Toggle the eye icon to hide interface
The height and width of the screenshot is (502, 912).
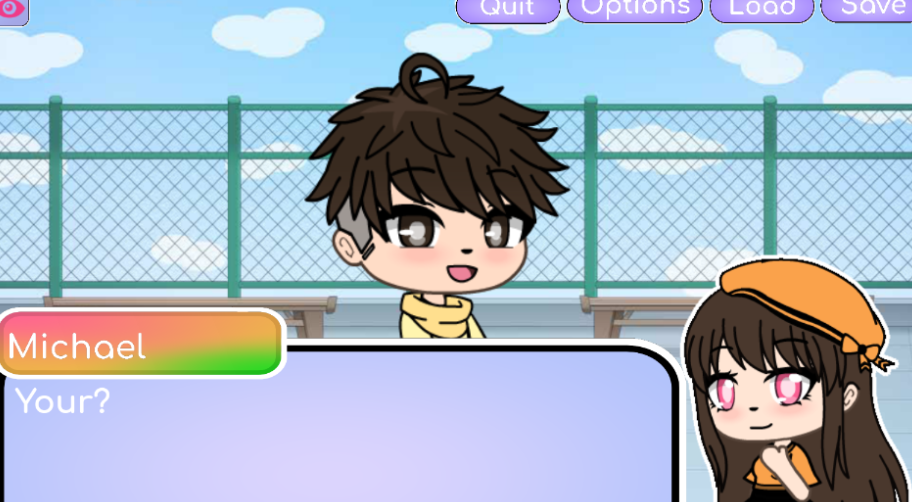click(12, 11)
